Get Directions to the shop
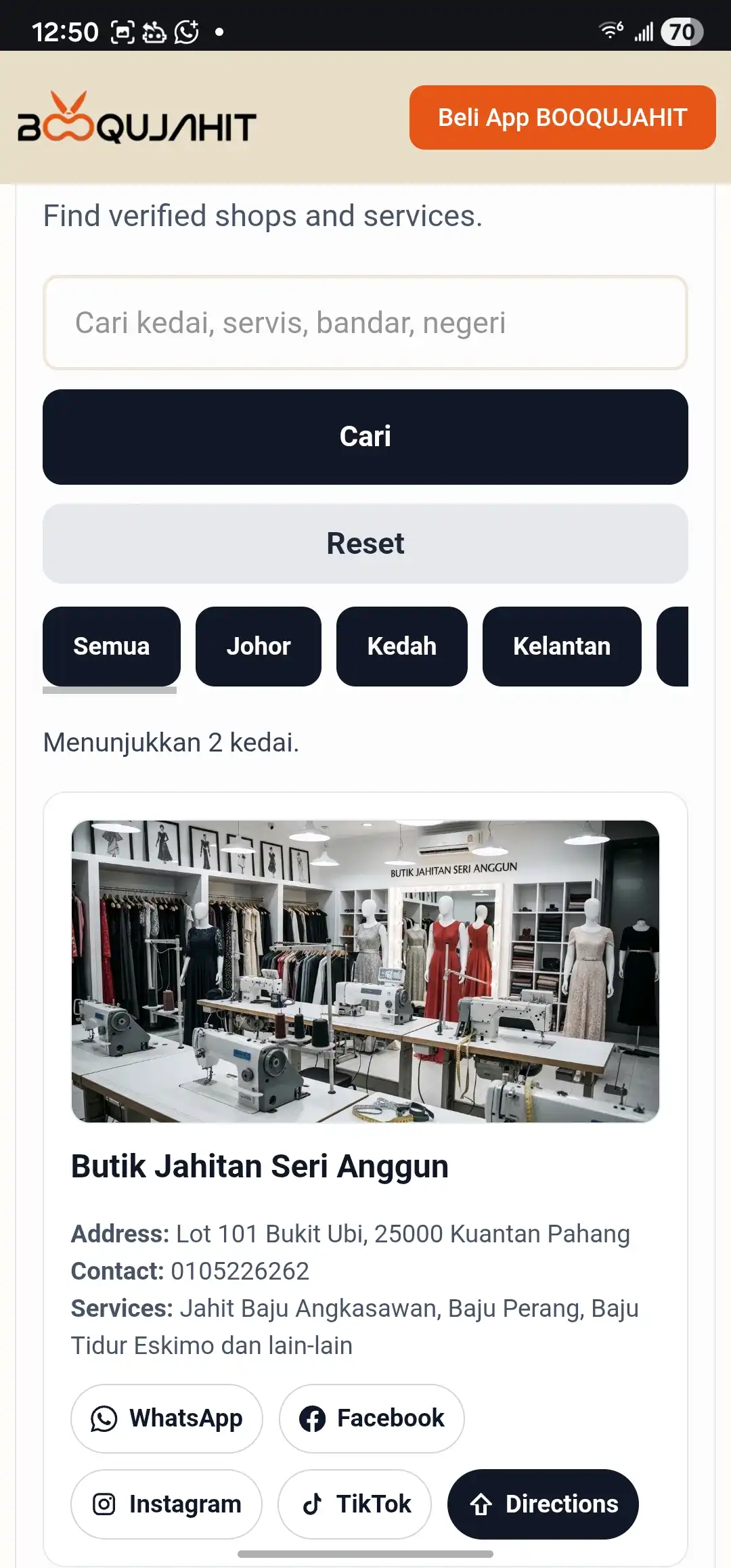The image size is (731, 1568). 543,1504
